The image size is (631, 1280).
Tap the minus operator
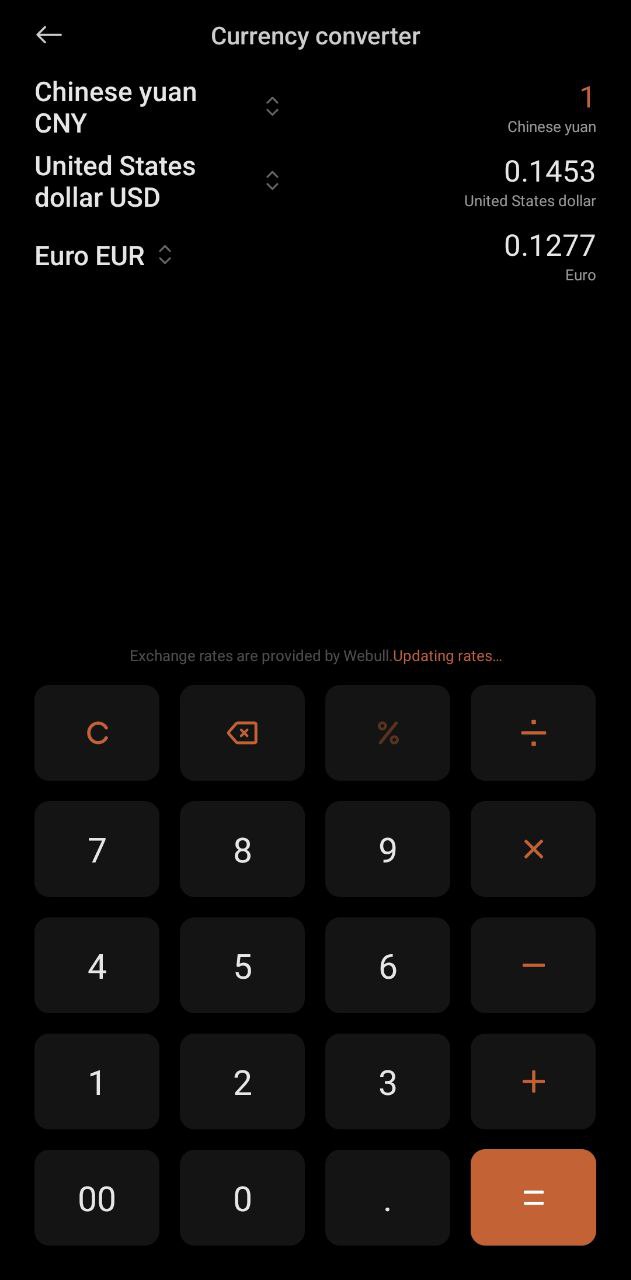pyautogui.click(x=533, y=965)
